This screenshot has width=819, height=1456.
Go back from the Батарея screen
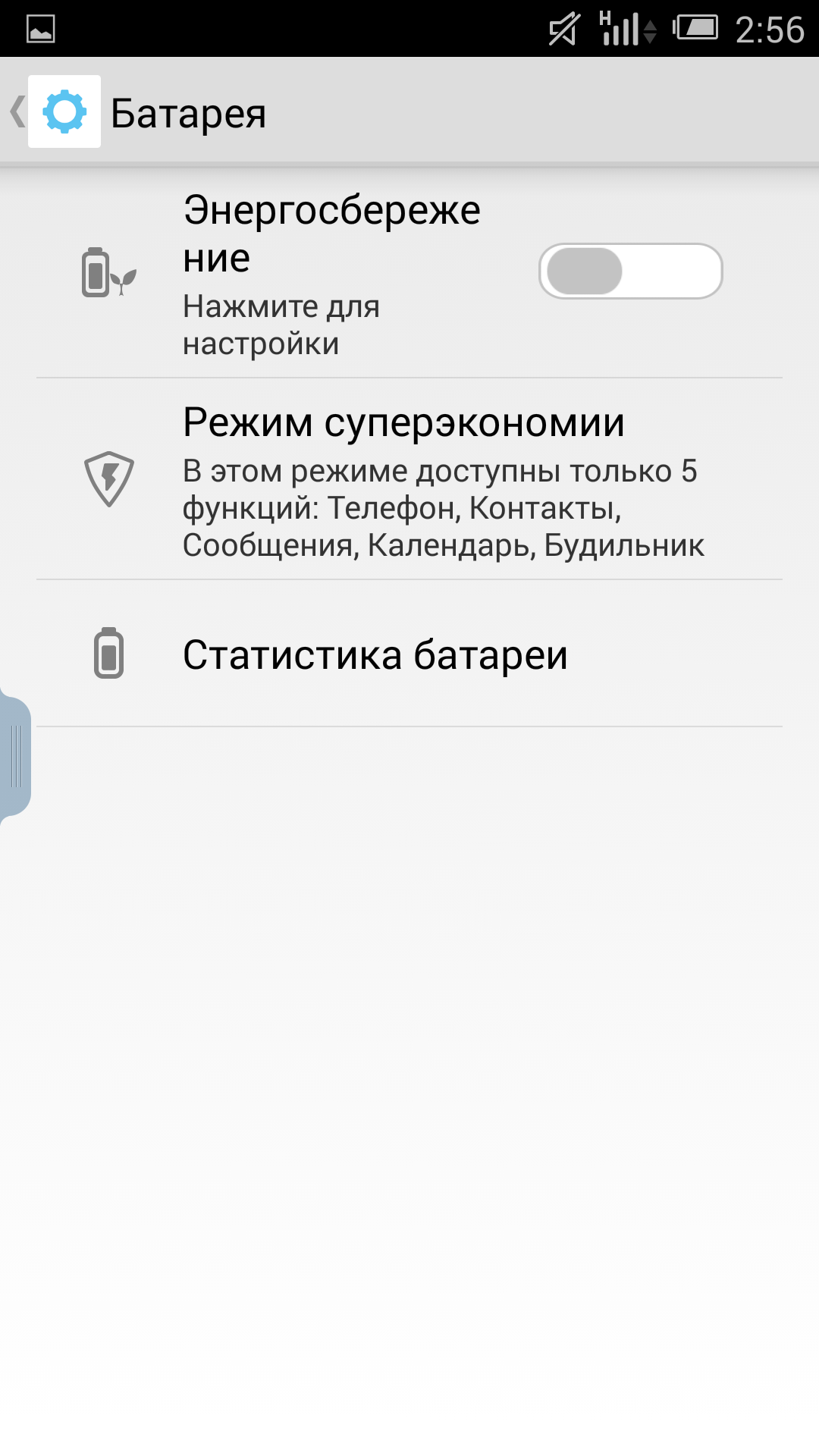click(x=53, y=111)
